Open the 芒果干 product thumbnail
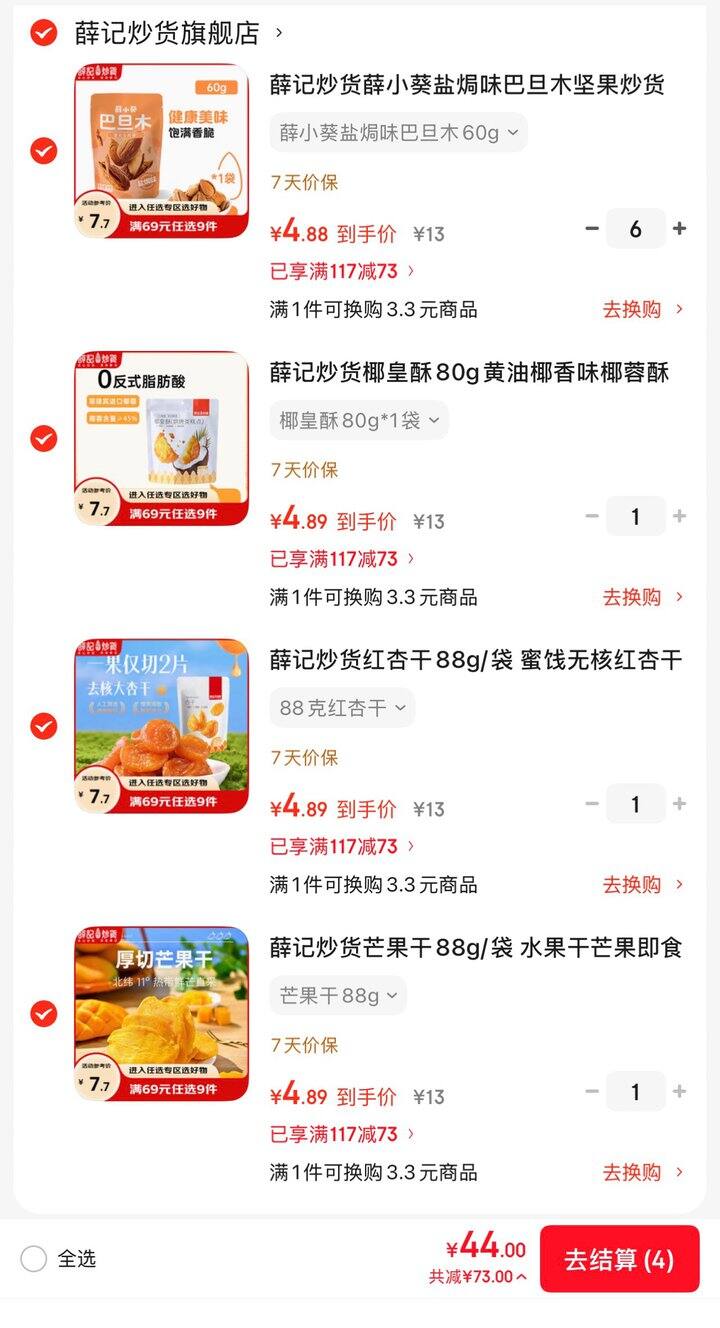Image resolution: width=720 pixels, height=1328 pixels. pyautogui.click(x=162, y=1013)
